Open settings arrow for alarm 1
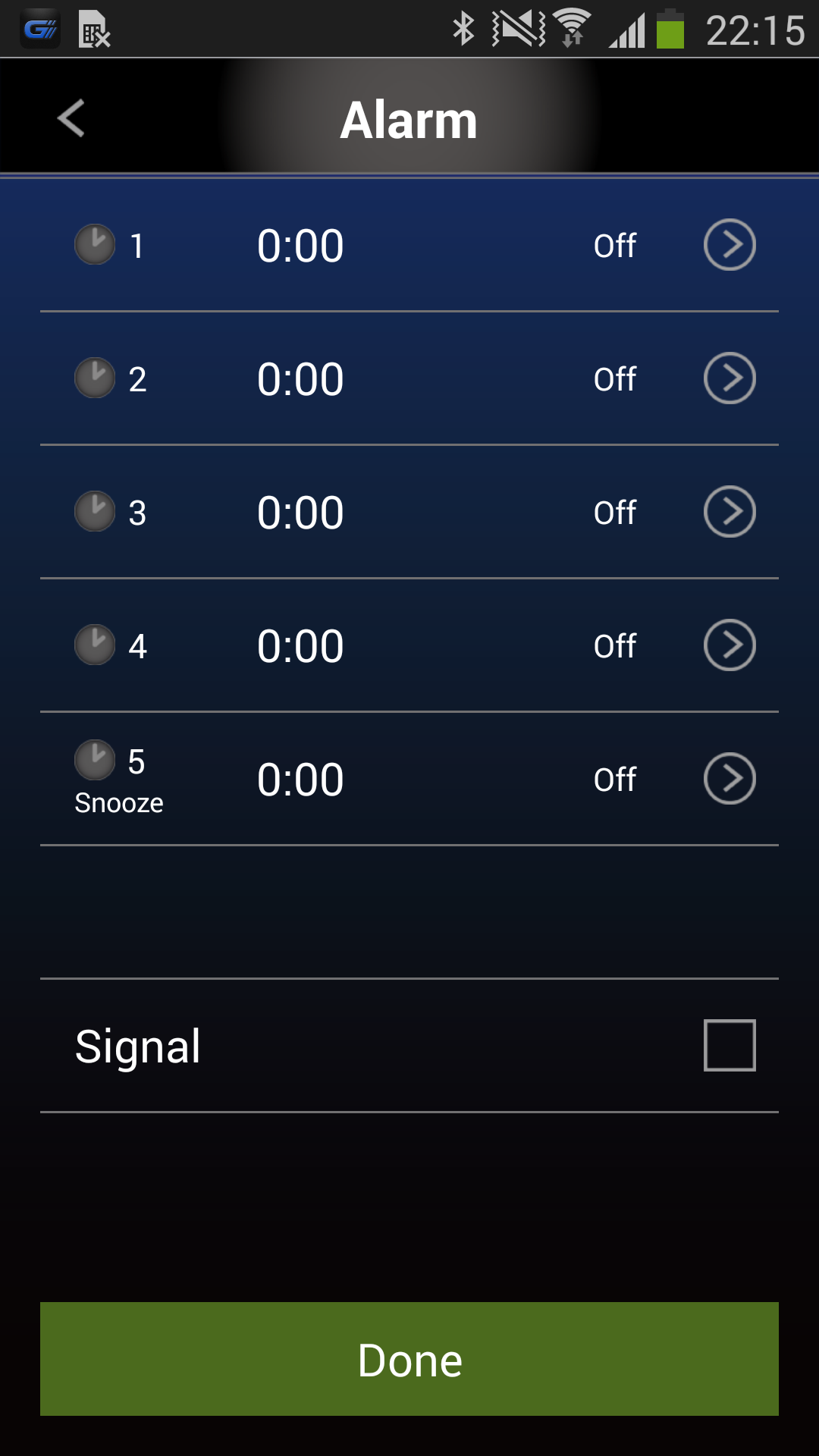 pos(730,245)
